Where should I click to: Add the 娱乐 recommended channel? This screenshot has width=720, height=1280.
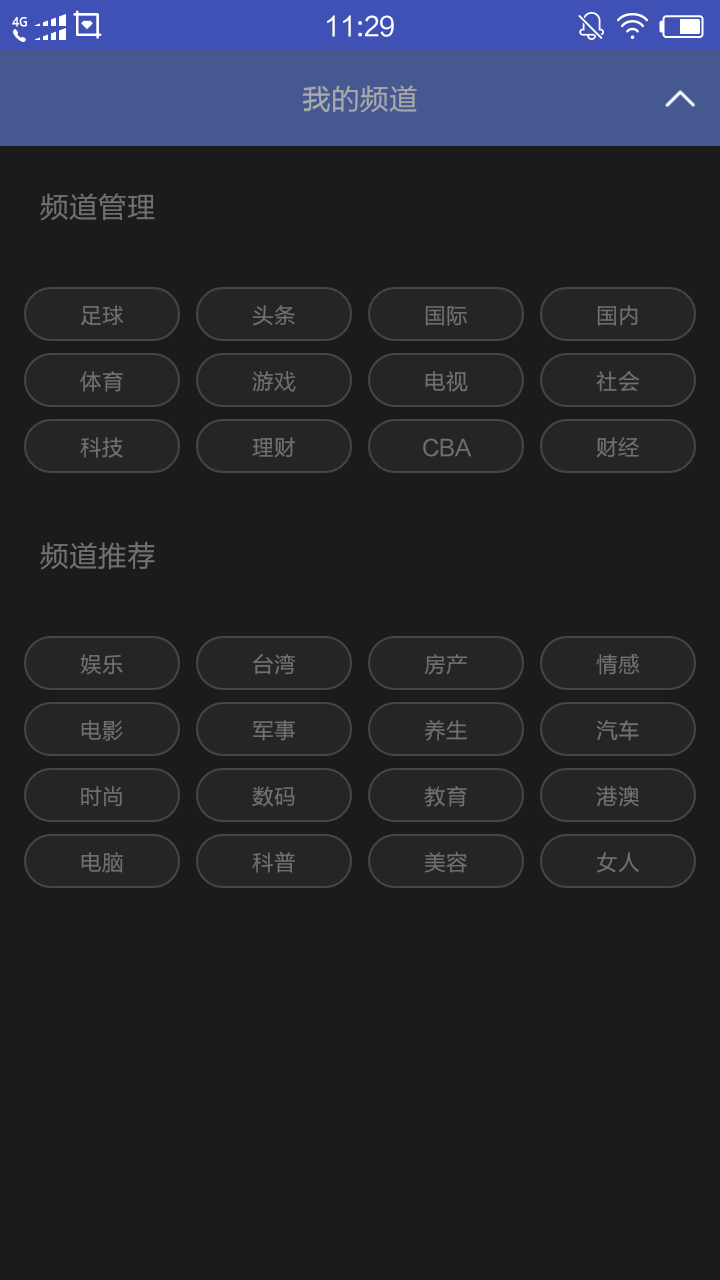tap(102, 664)
